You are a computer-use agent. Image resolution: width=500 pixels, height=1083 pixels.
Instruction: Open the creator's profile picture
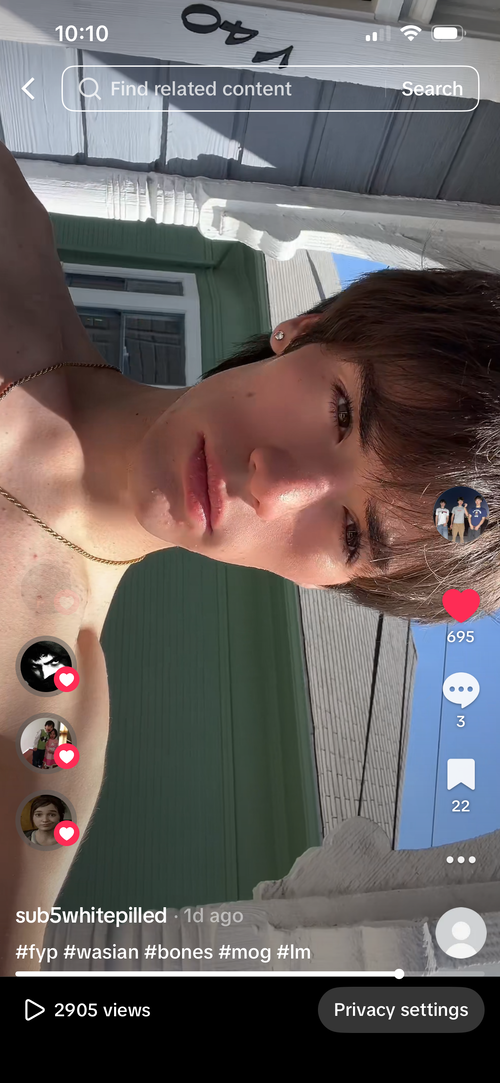coord(461,515)
